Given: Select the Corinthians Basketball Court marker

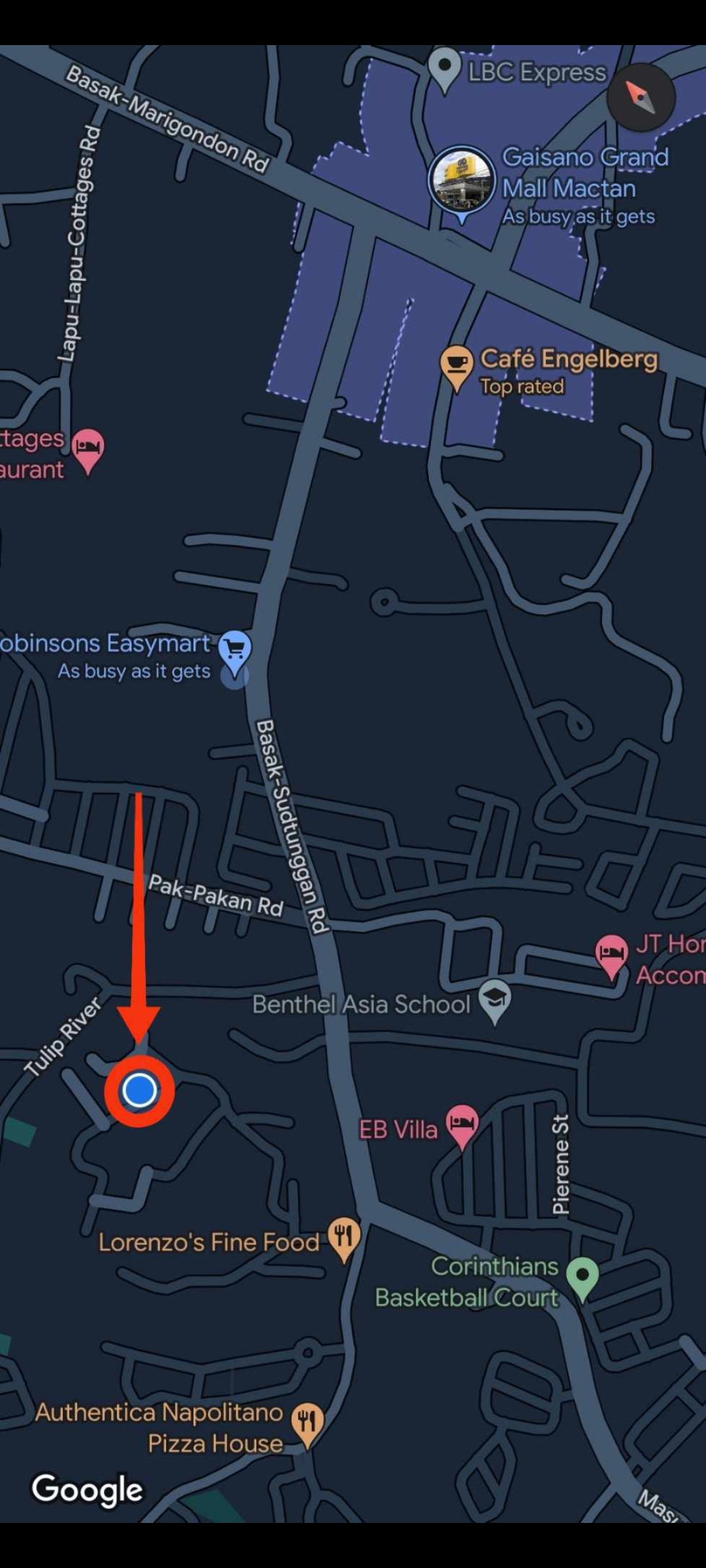Looking at the screenshot, I should click(582, 1275).
